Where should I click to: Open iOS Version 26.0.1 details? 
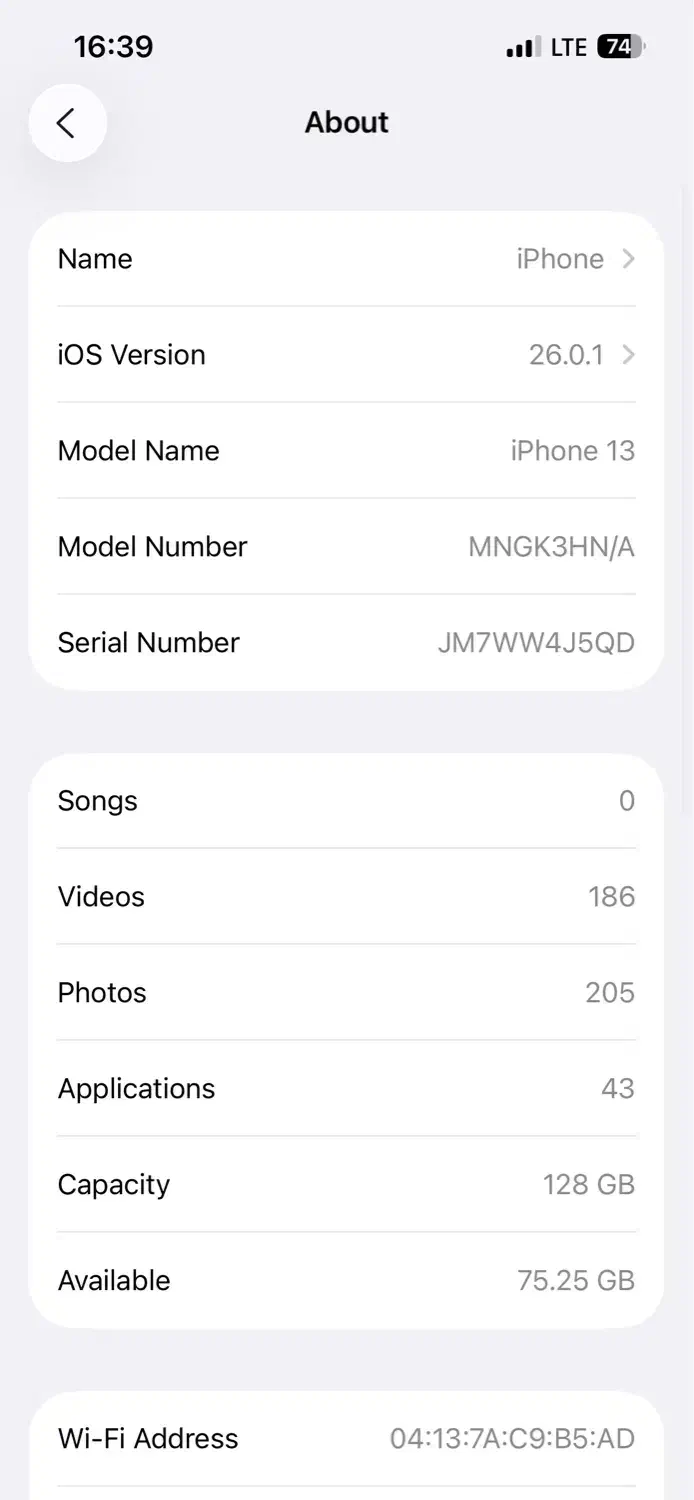(346, 355)
